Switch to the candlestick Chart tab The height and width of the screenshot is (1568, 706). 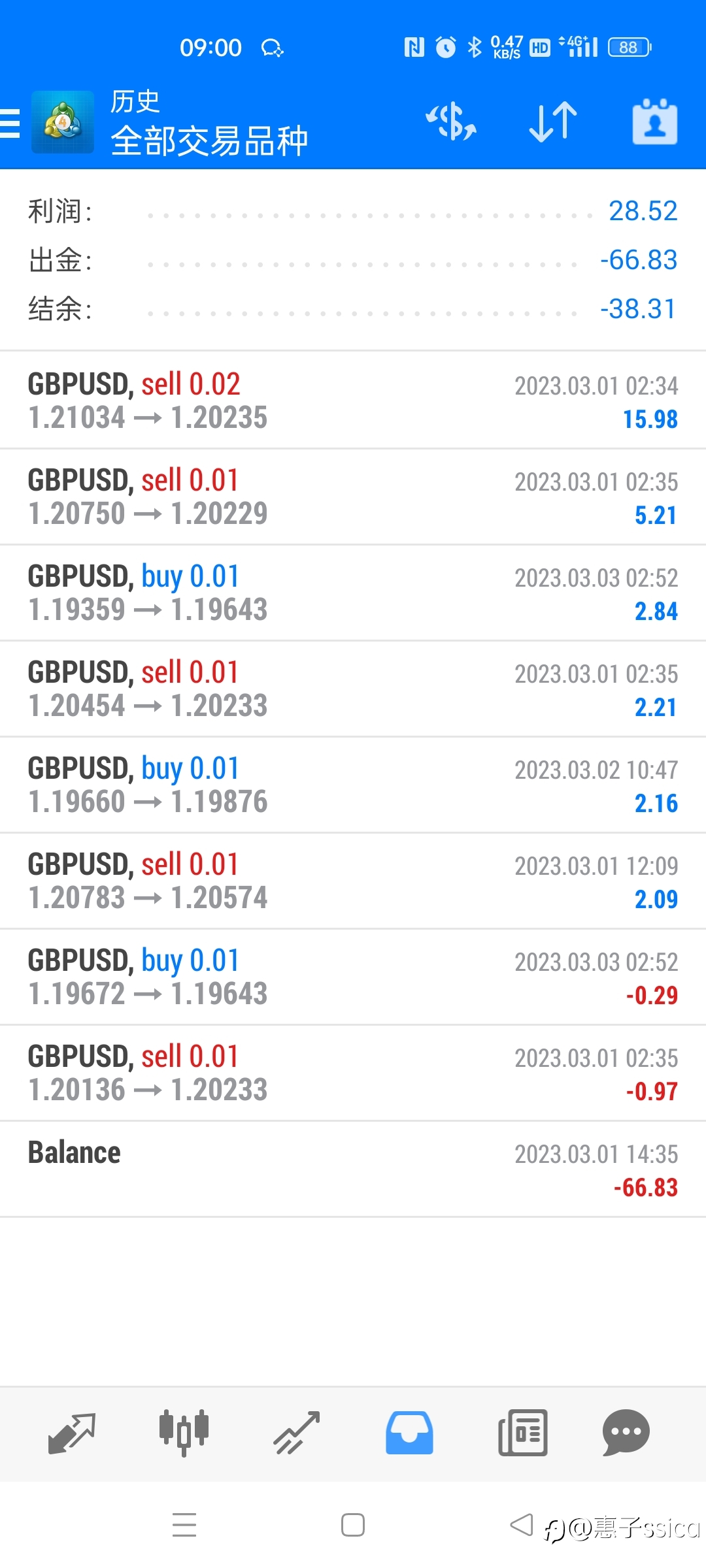tap(184, 1433)
